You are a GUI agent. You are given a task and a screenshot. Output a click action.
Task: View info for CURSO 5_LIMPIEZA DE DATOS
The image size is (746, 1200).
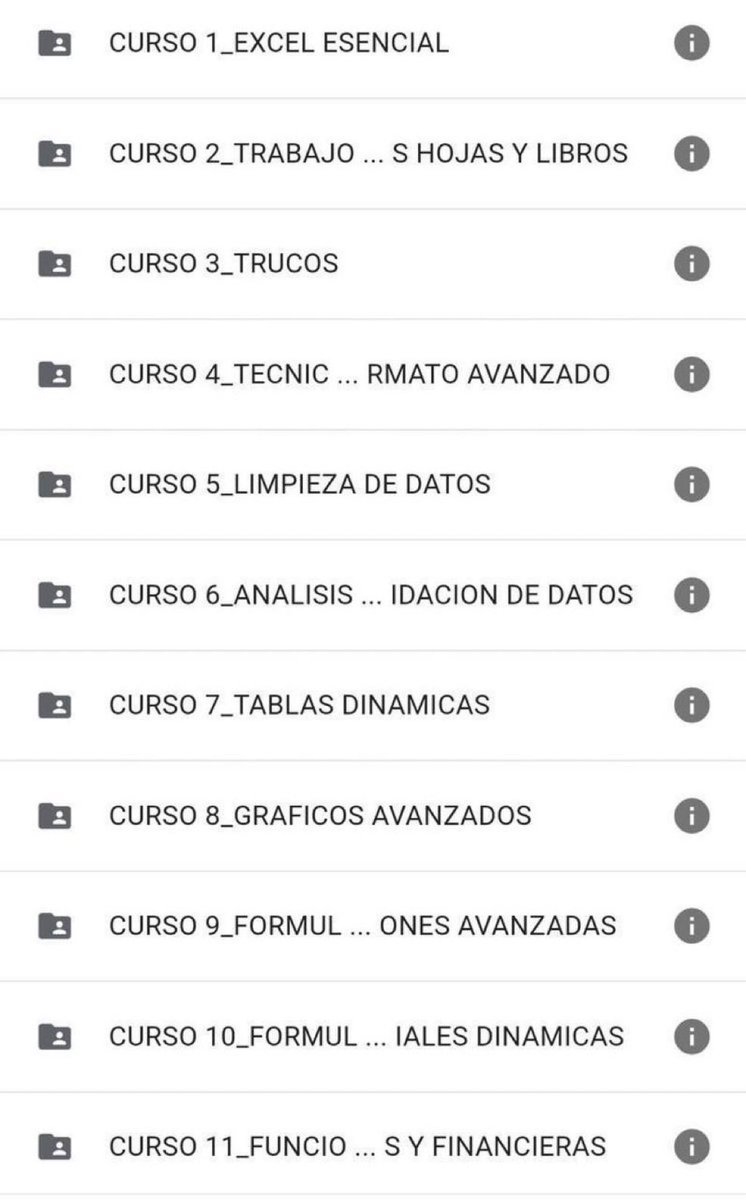(x=691, y=485)
